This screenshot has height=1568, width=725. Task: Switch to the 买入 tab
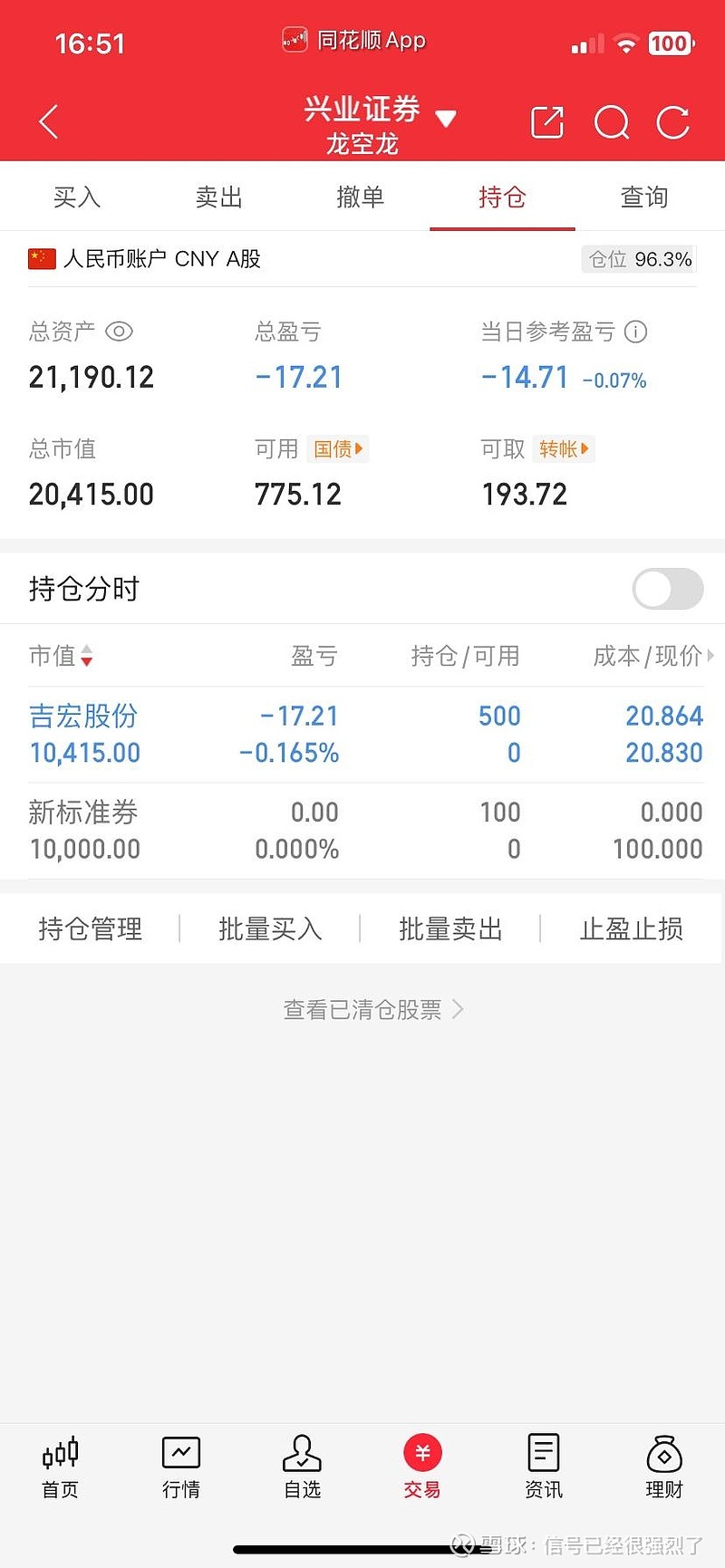(x=77, y=197)
